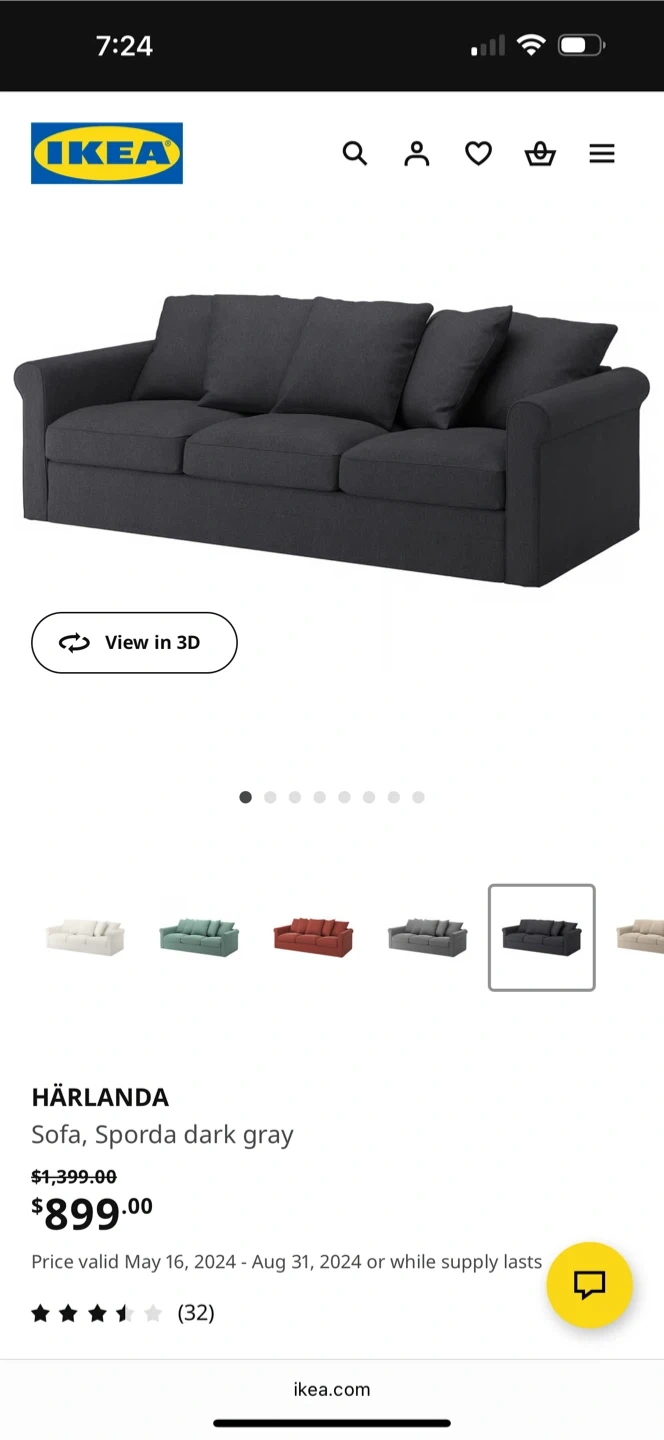This screenshot has height=1440, width=664.
Task: Select the medium gray sofa variant
Action: pos(427,937)
